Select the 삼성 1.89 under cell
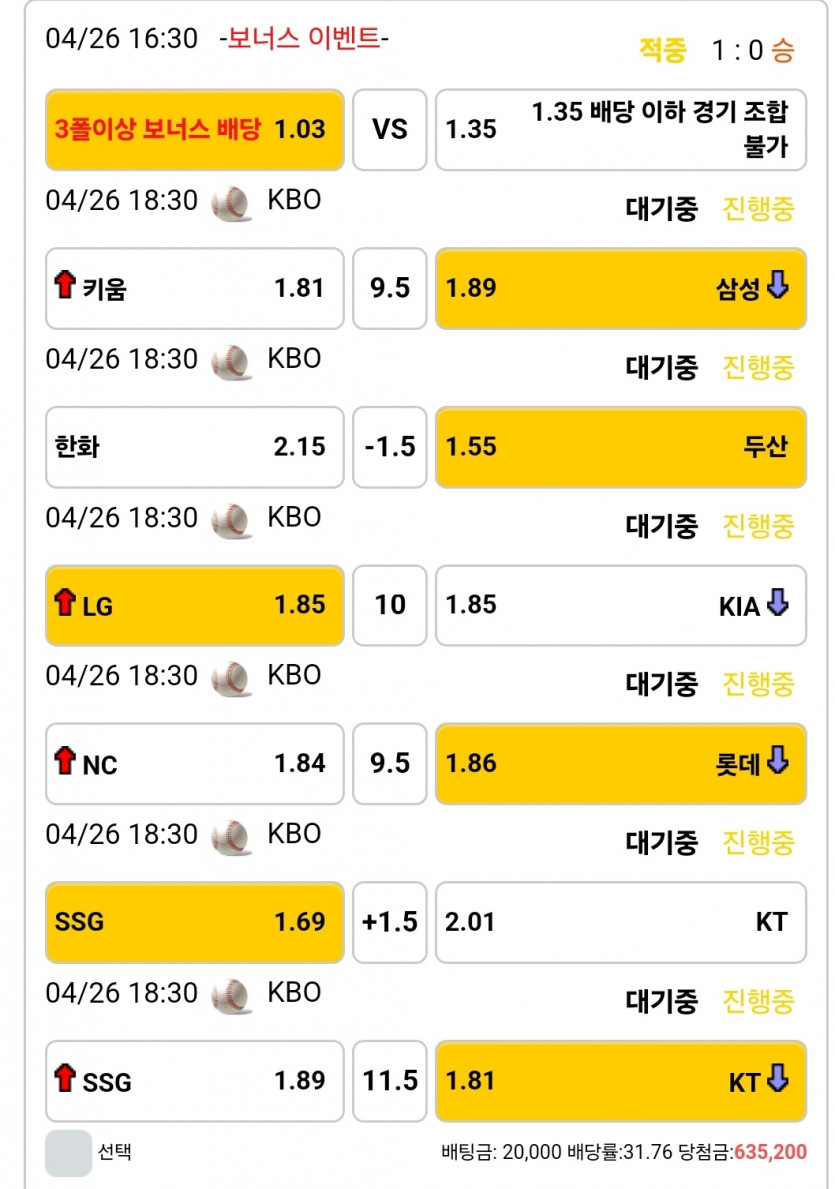This screenshot has height=1189, width=835. pyautogui.click(x=620, y=288)
